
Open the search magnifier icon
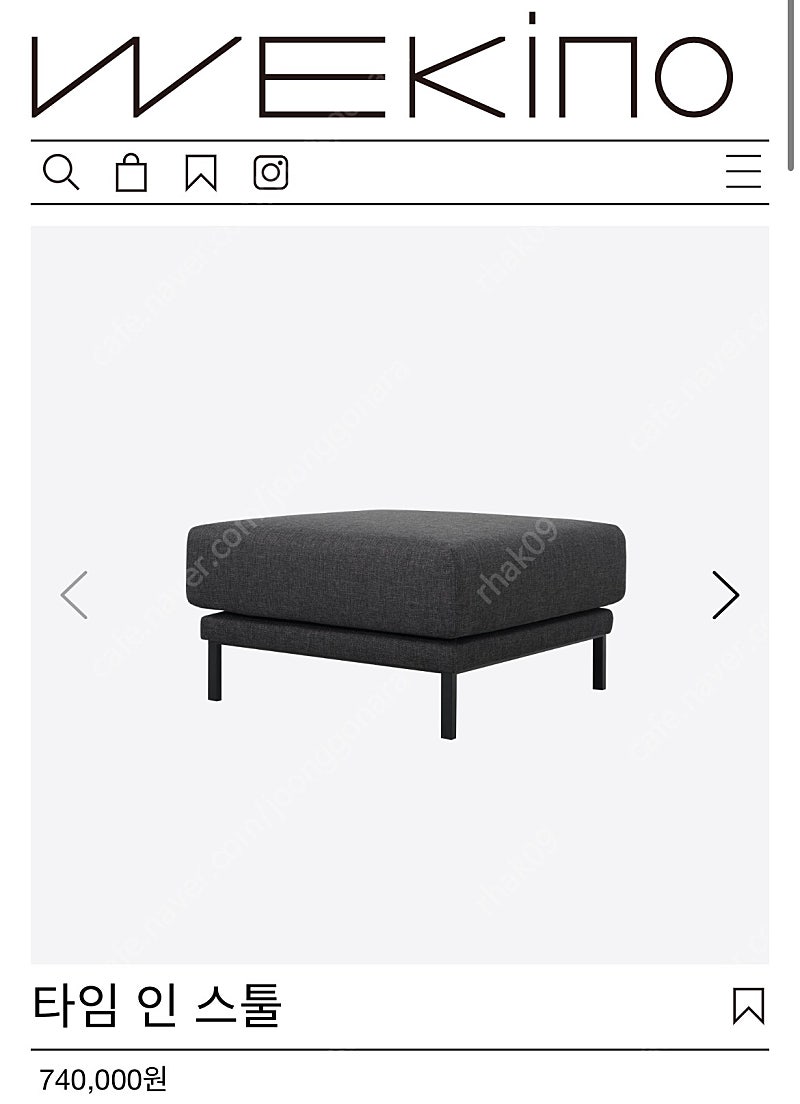(61, 173)
